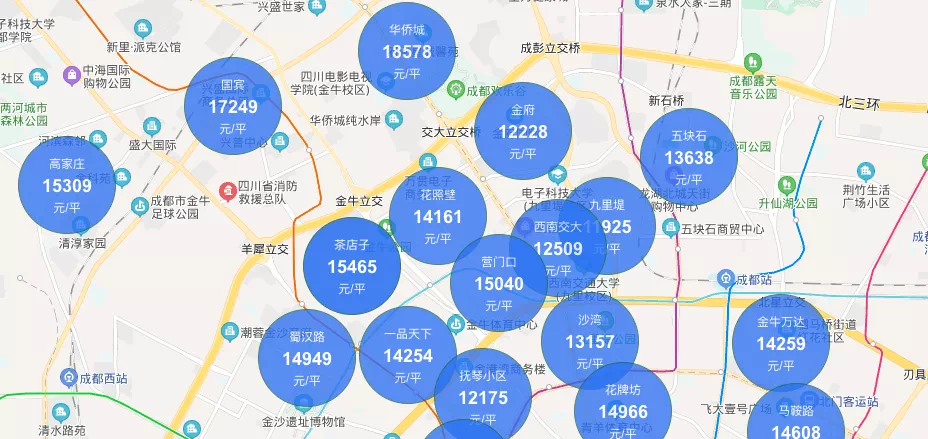Open the 花照壁 14161 marker

pos(437,216)
